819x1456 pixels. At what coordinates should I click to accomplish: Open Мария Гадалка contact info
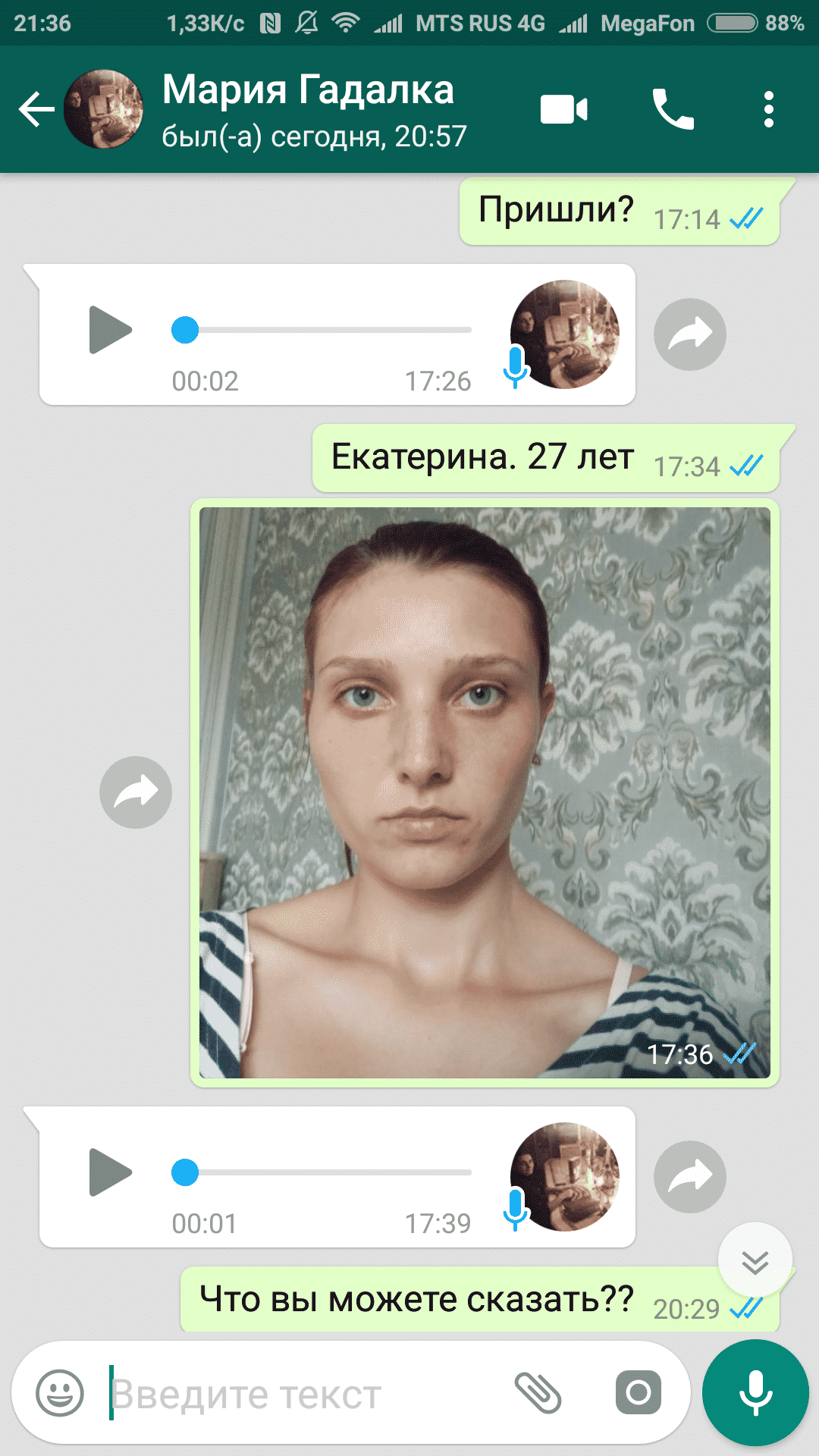307,110
